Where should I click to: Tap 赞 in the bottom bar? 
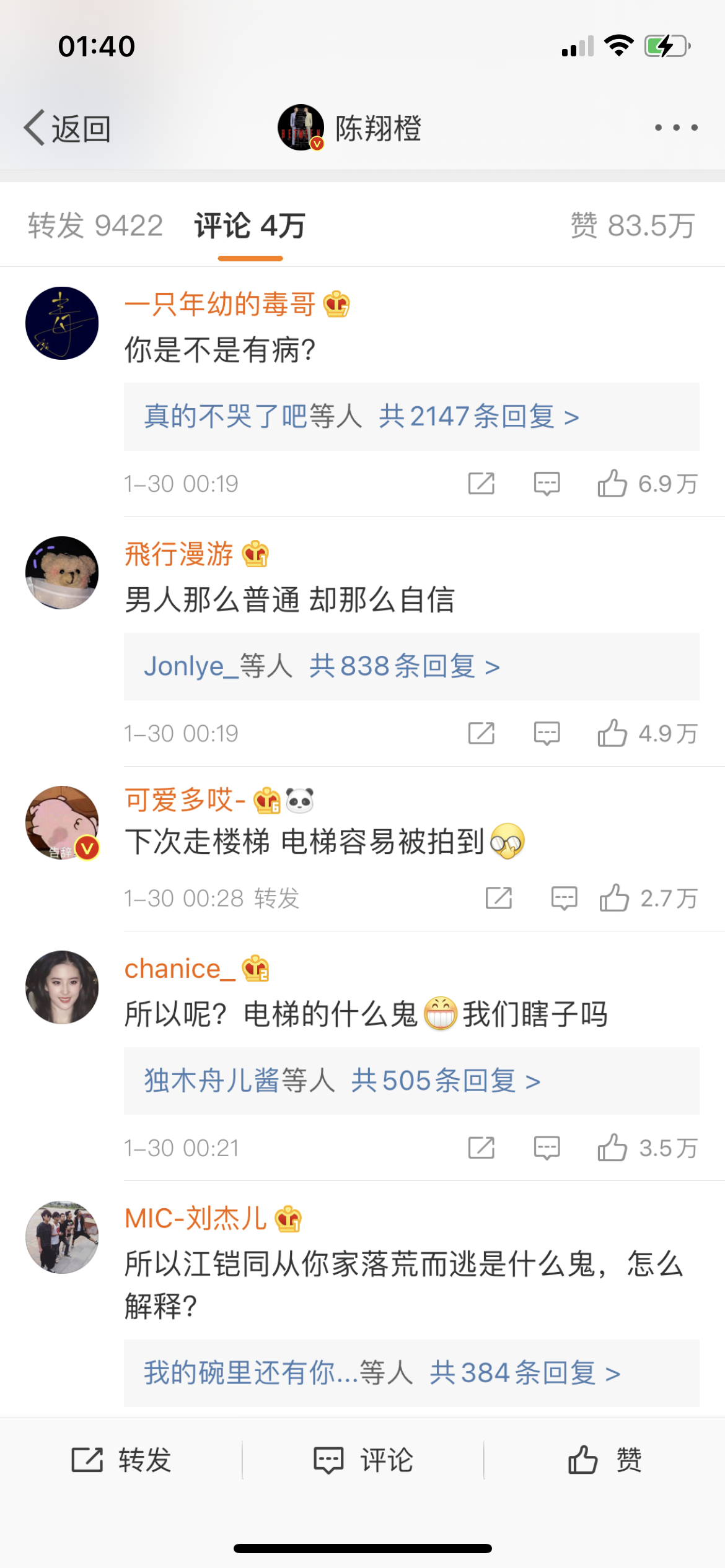pos(605,1460)
